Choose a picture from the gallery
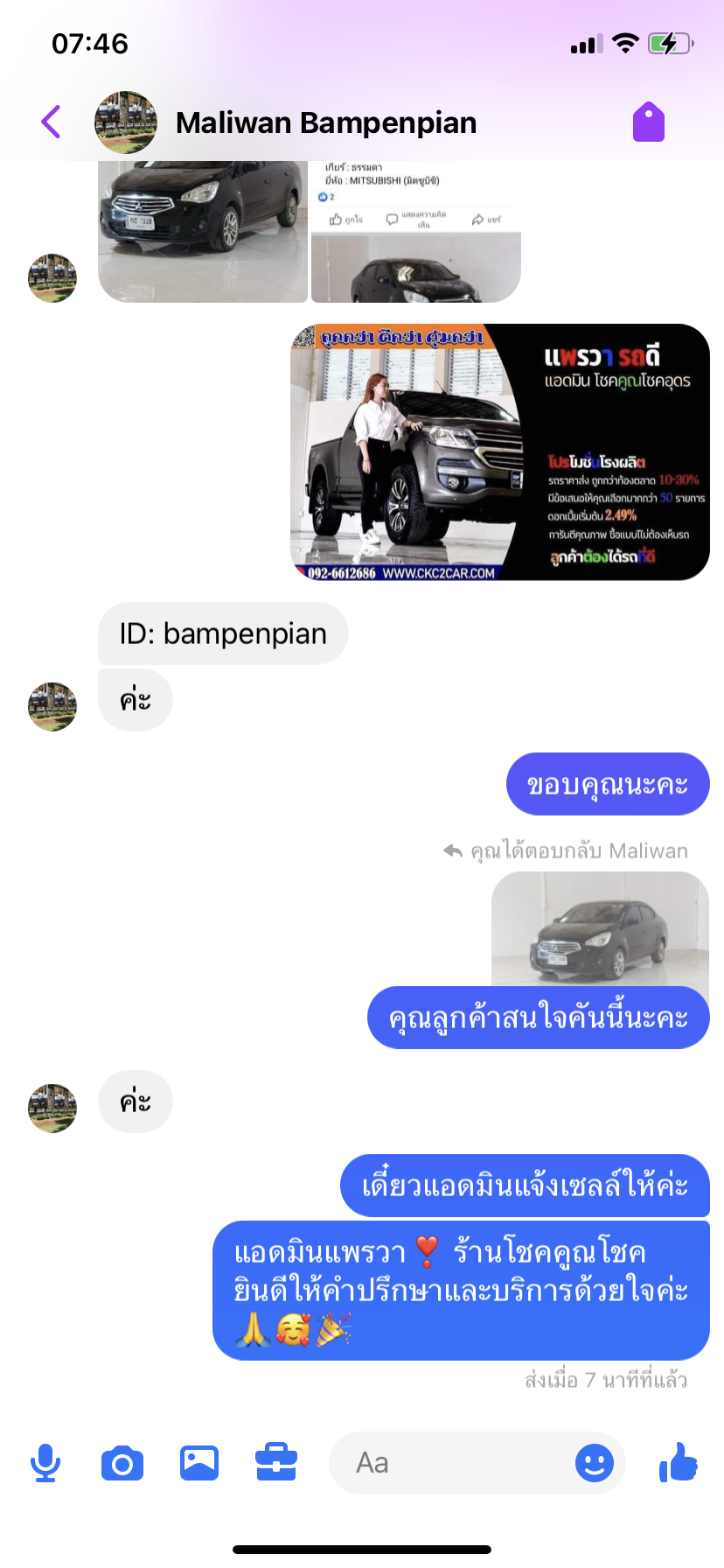724x1568 pixels. pyautogui.click(x=199, y=1463)
